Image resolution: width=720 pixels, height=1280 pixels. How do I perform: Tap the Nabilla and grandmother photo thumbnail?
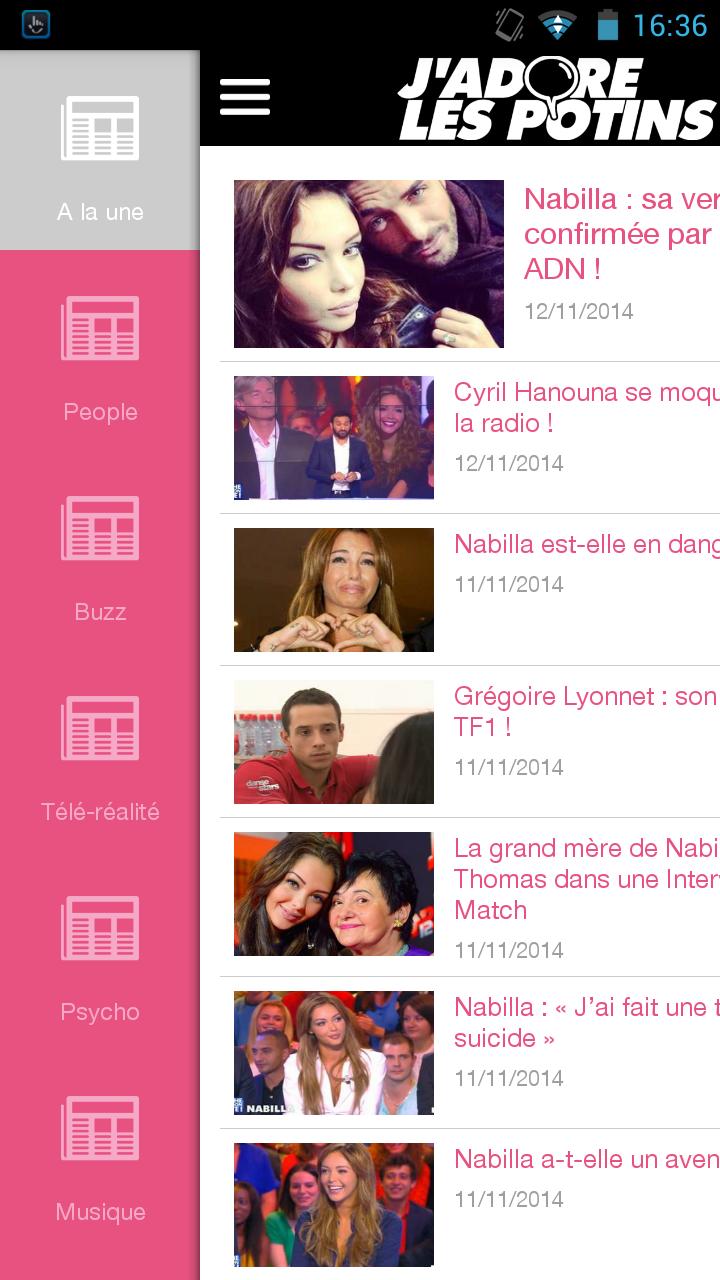pyautogui.click(x=334, y=894)
